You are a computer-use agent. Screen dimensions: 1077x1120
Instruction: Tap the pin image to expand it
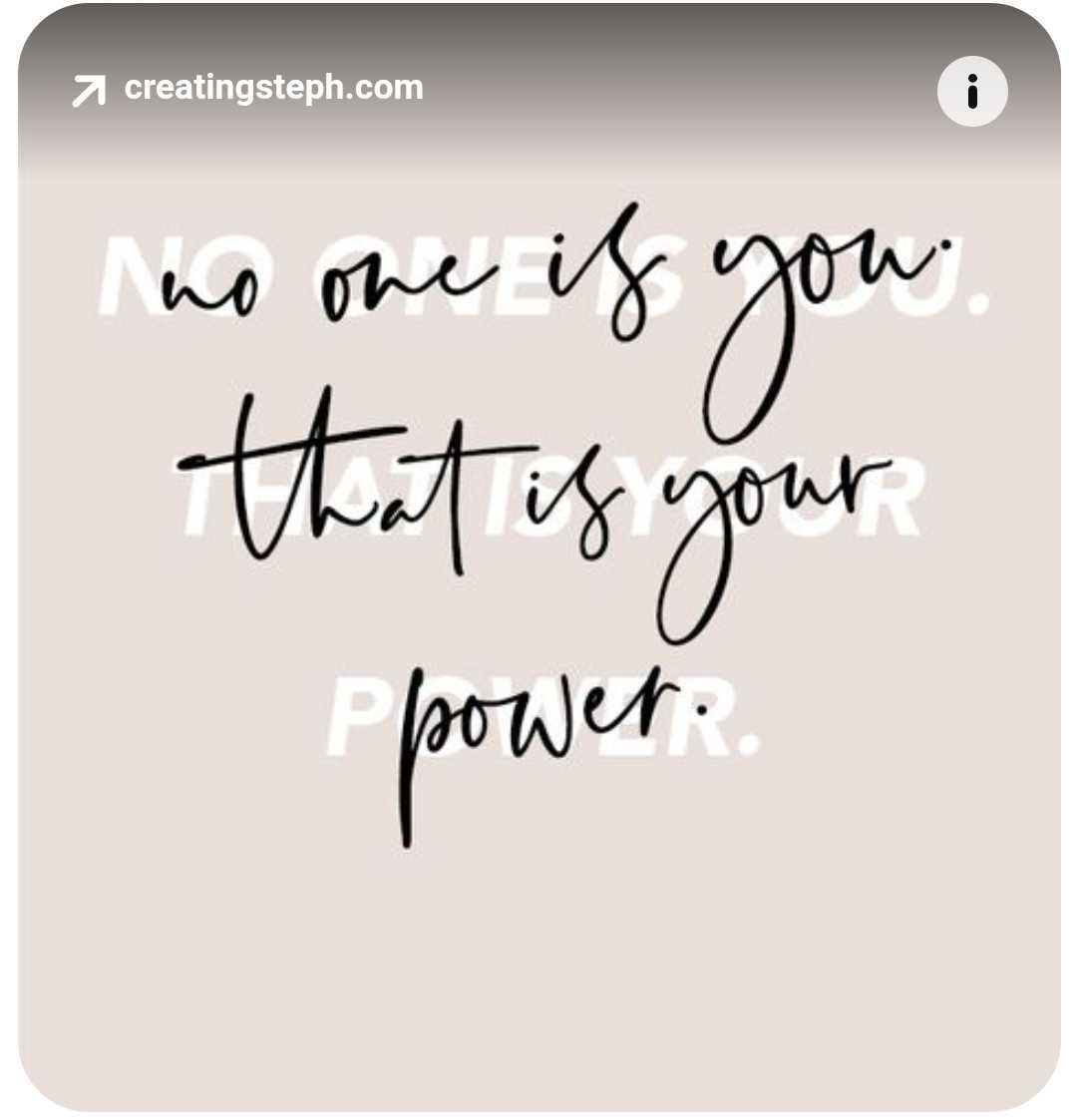pos(538,598)
